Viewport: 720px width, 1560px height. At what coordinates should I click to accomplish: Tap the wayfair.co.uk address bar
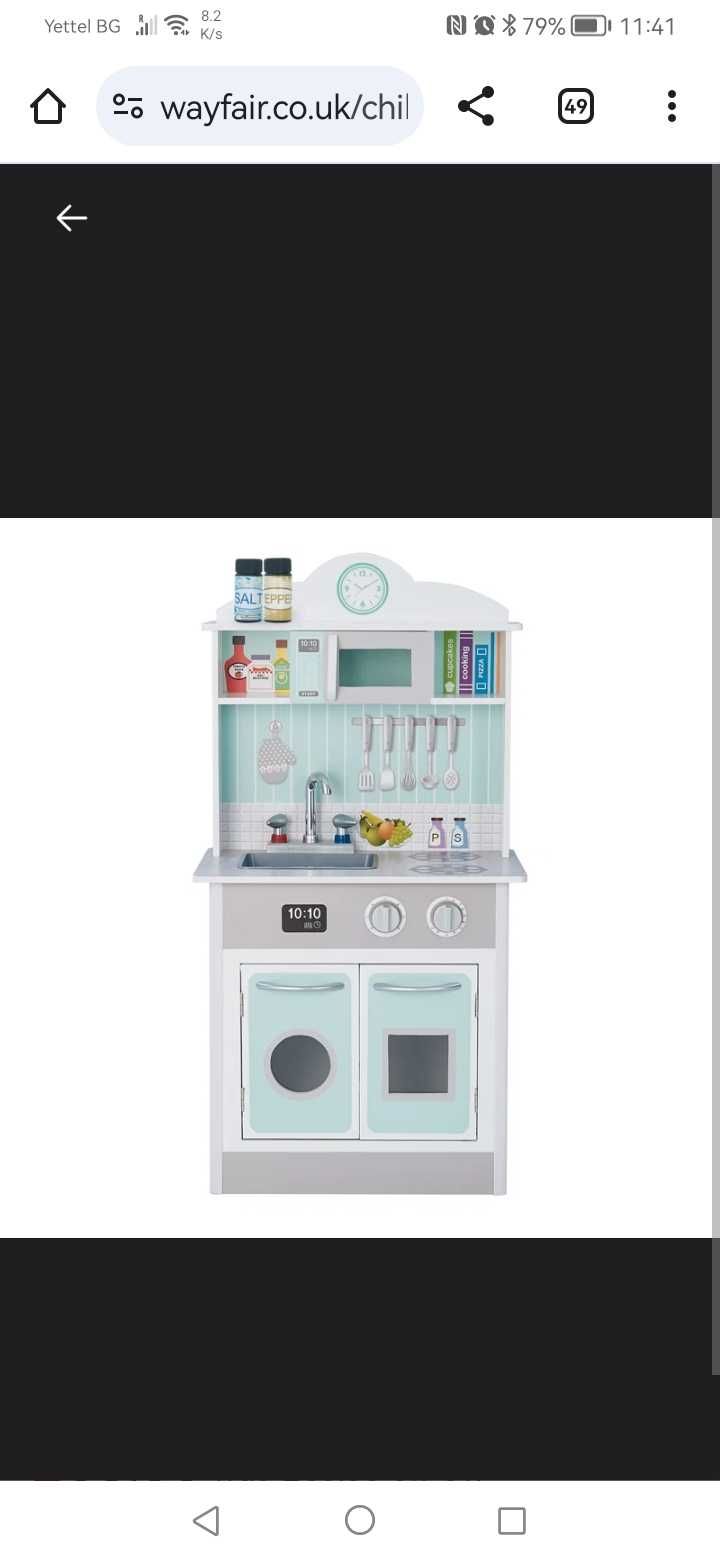pos(283,107)
